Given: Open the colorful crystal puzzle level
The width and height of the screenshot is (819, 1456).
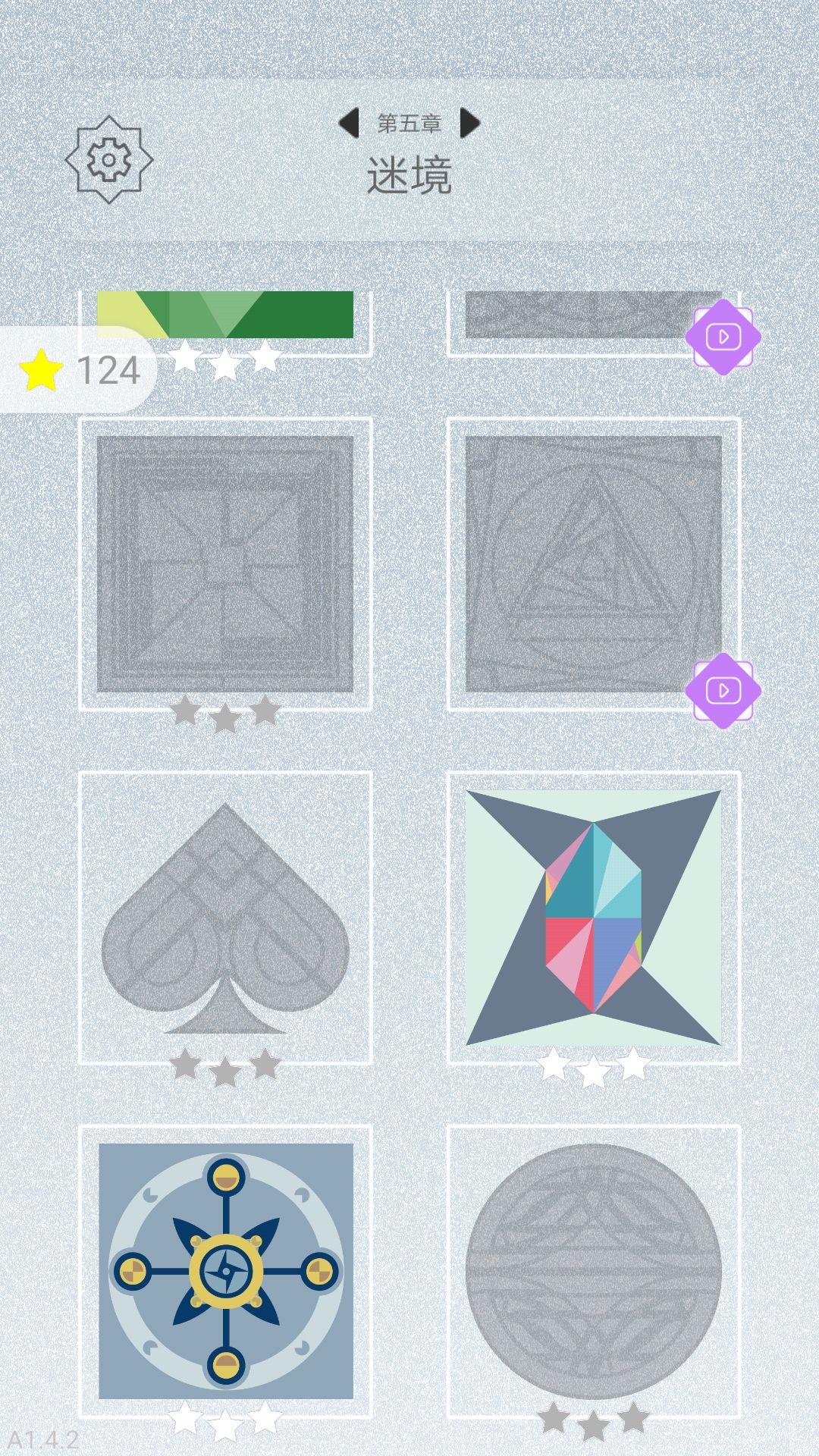Looking at the screenshot, I should tap(593, 918).
